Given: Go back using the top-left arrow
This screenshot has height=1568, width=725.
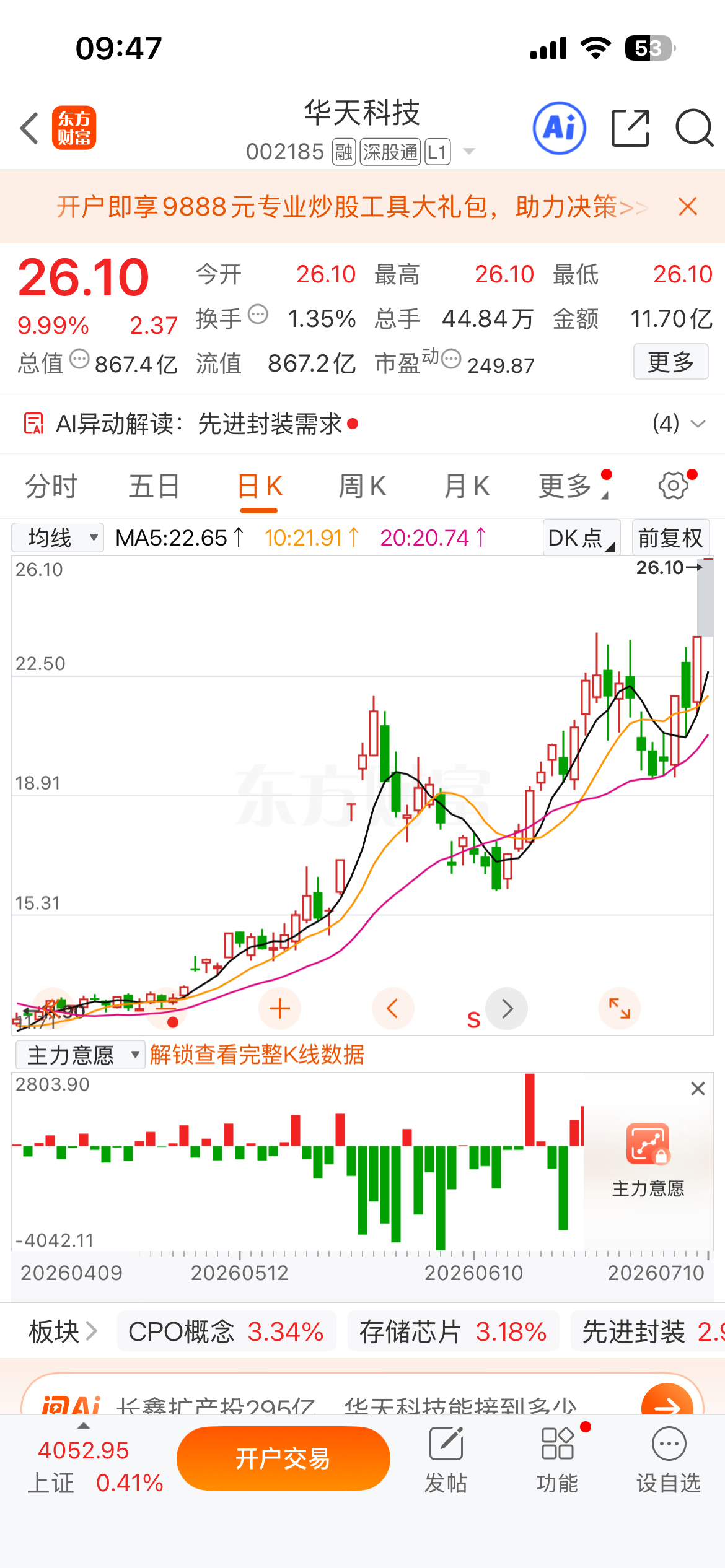Looking at the screenshot, I should 30,129.
